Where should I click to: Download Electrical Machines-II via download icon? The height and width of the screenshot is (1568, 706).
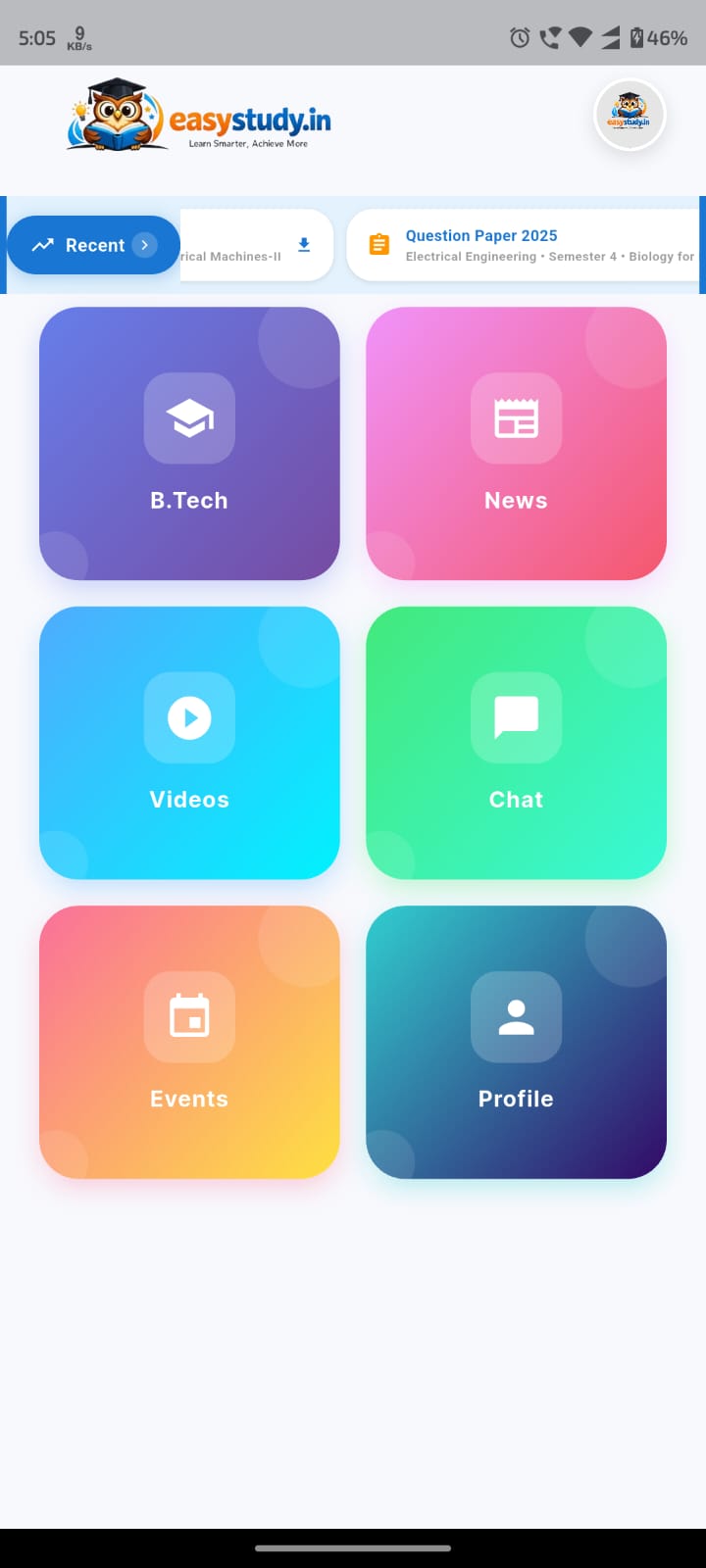point(304,244)
